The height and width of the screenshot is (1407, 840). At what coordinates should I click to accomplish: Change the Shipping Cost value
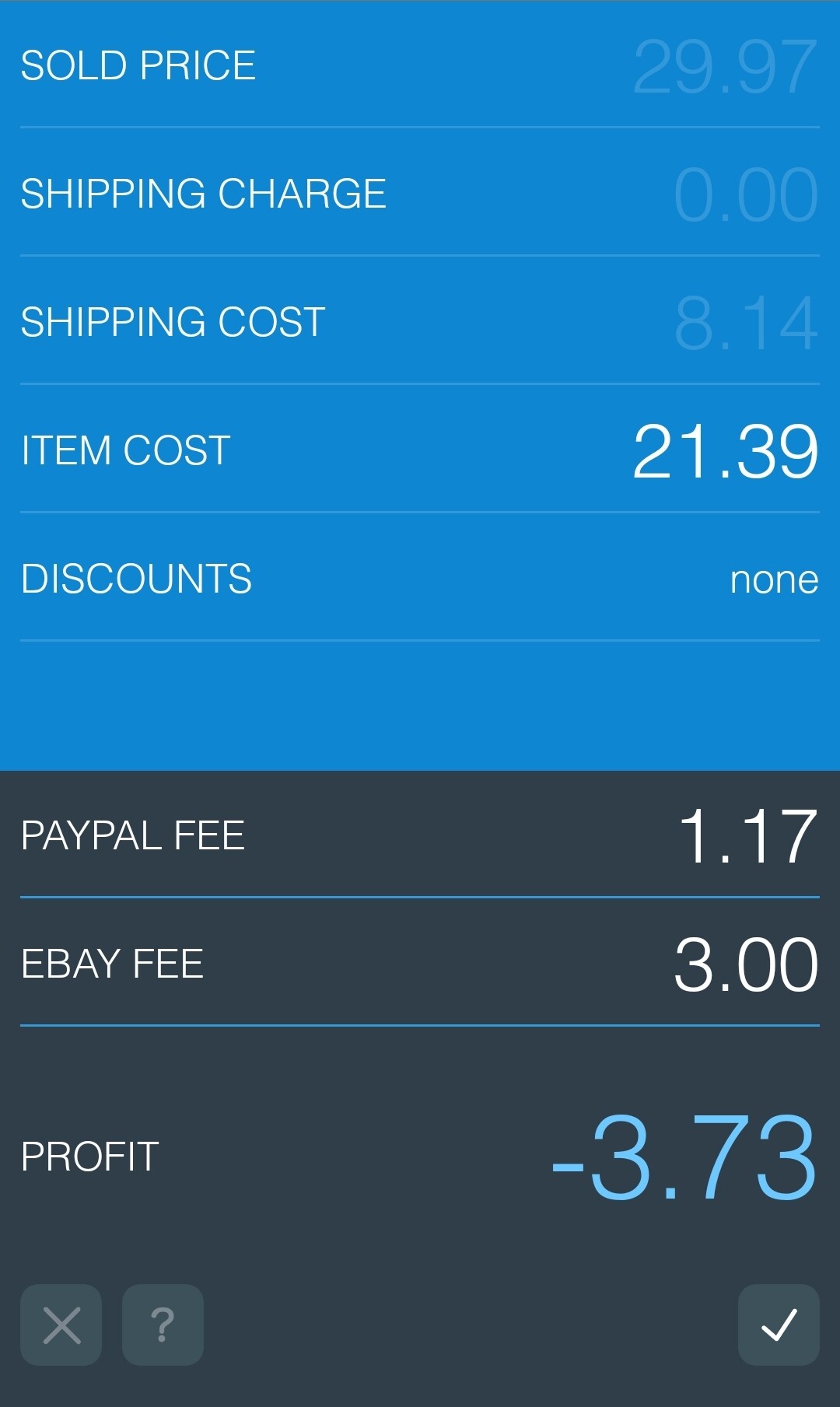(x=745, y=323)
